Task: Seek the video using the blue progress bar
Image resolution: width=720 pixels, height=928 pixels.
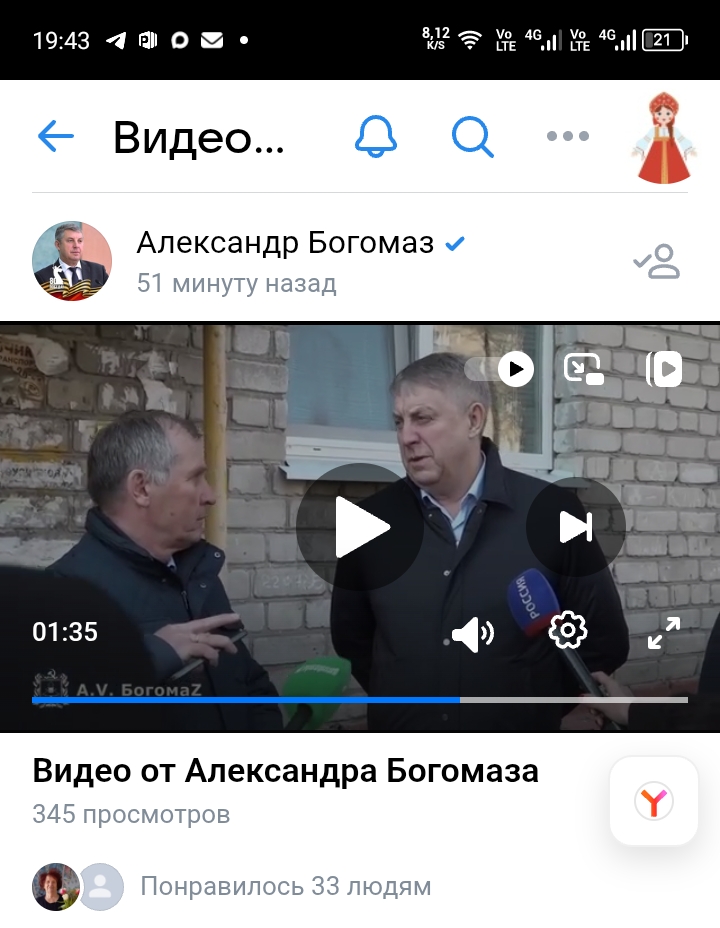Action: 360,700
